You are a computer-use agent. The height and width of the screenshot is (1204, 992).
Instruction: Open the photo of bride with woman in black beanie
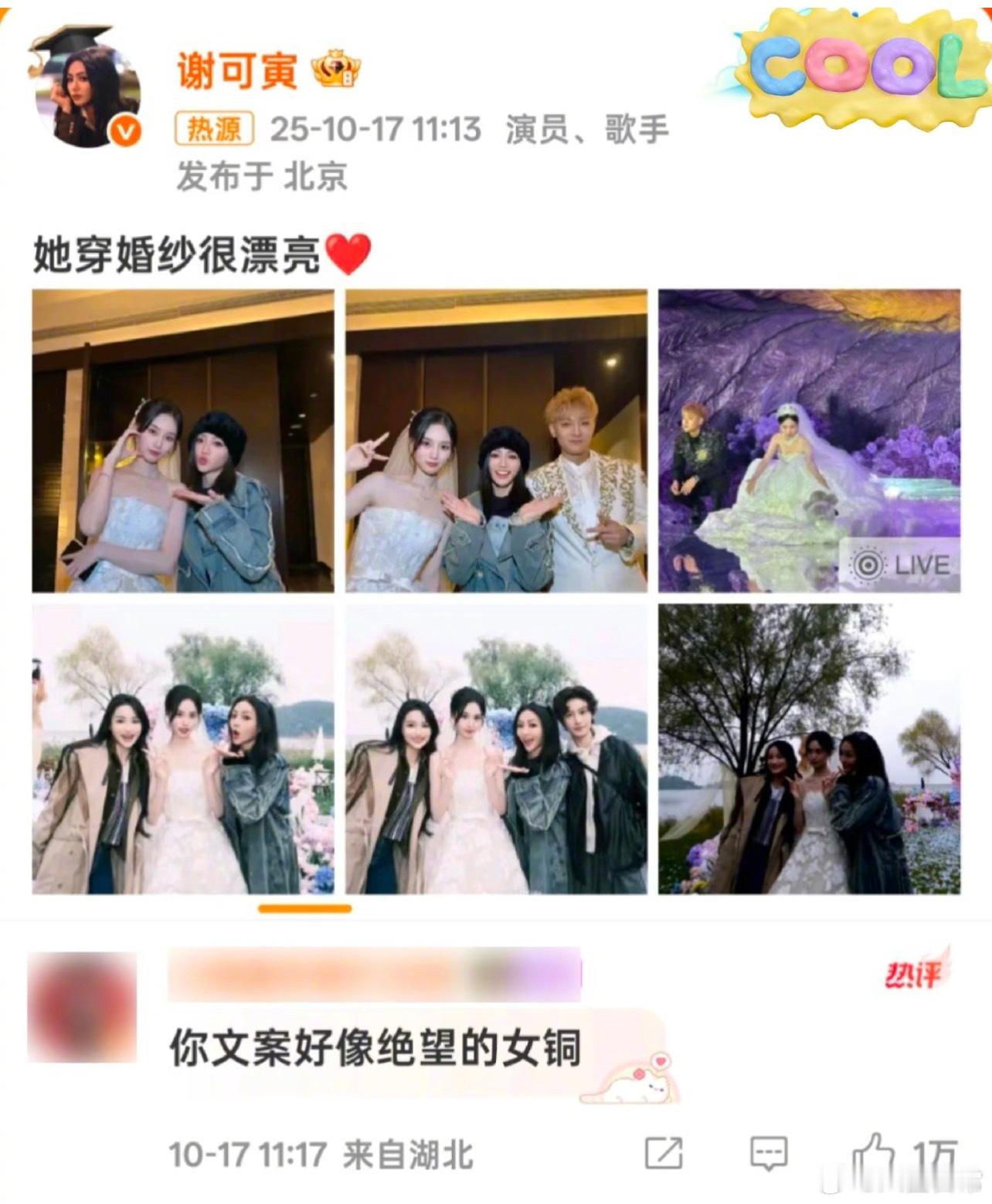pos(183,441)
